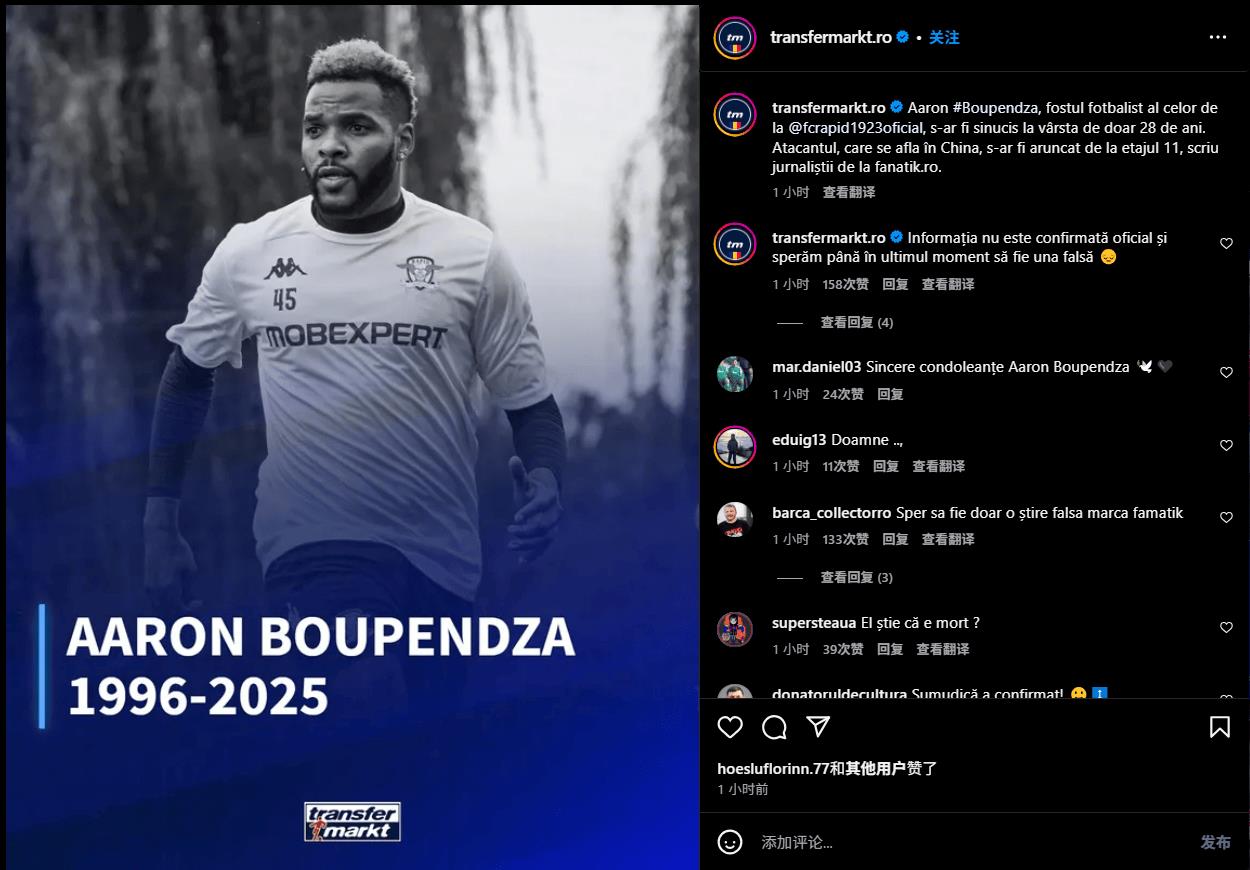Image resolution: width=1250 pixels, height=870 pixels.
Task: Like superSteaua's comment
Action: [1226, 627]
